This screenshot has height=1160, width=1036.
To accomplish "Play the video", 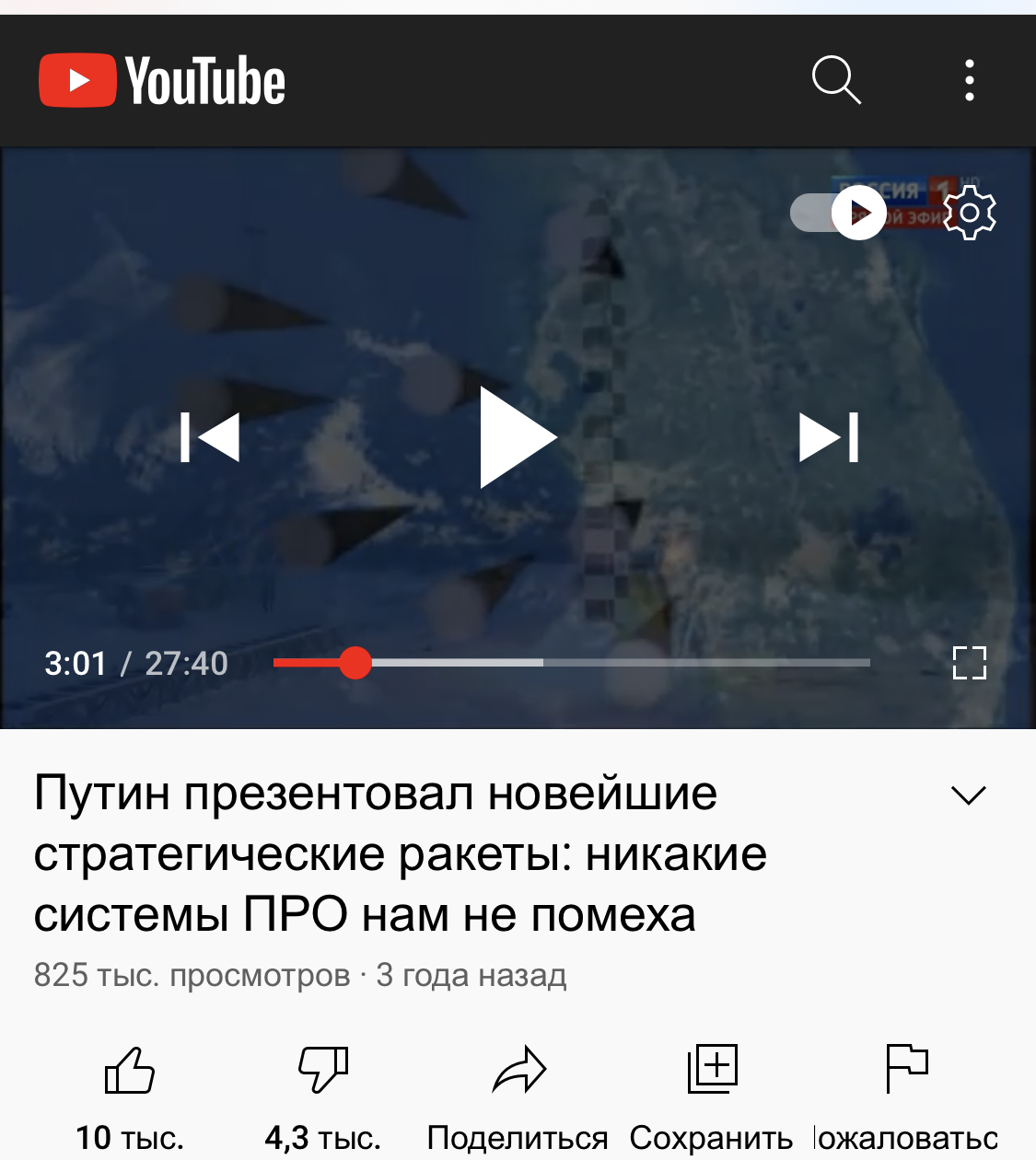I will 518,437.
